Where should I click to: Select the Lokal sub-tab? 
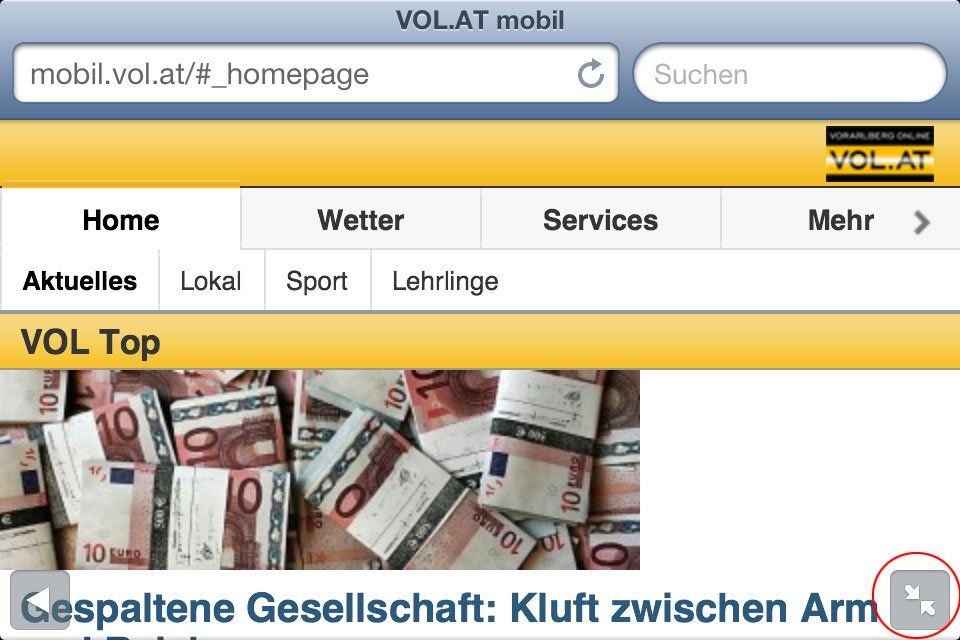[211, 281]
